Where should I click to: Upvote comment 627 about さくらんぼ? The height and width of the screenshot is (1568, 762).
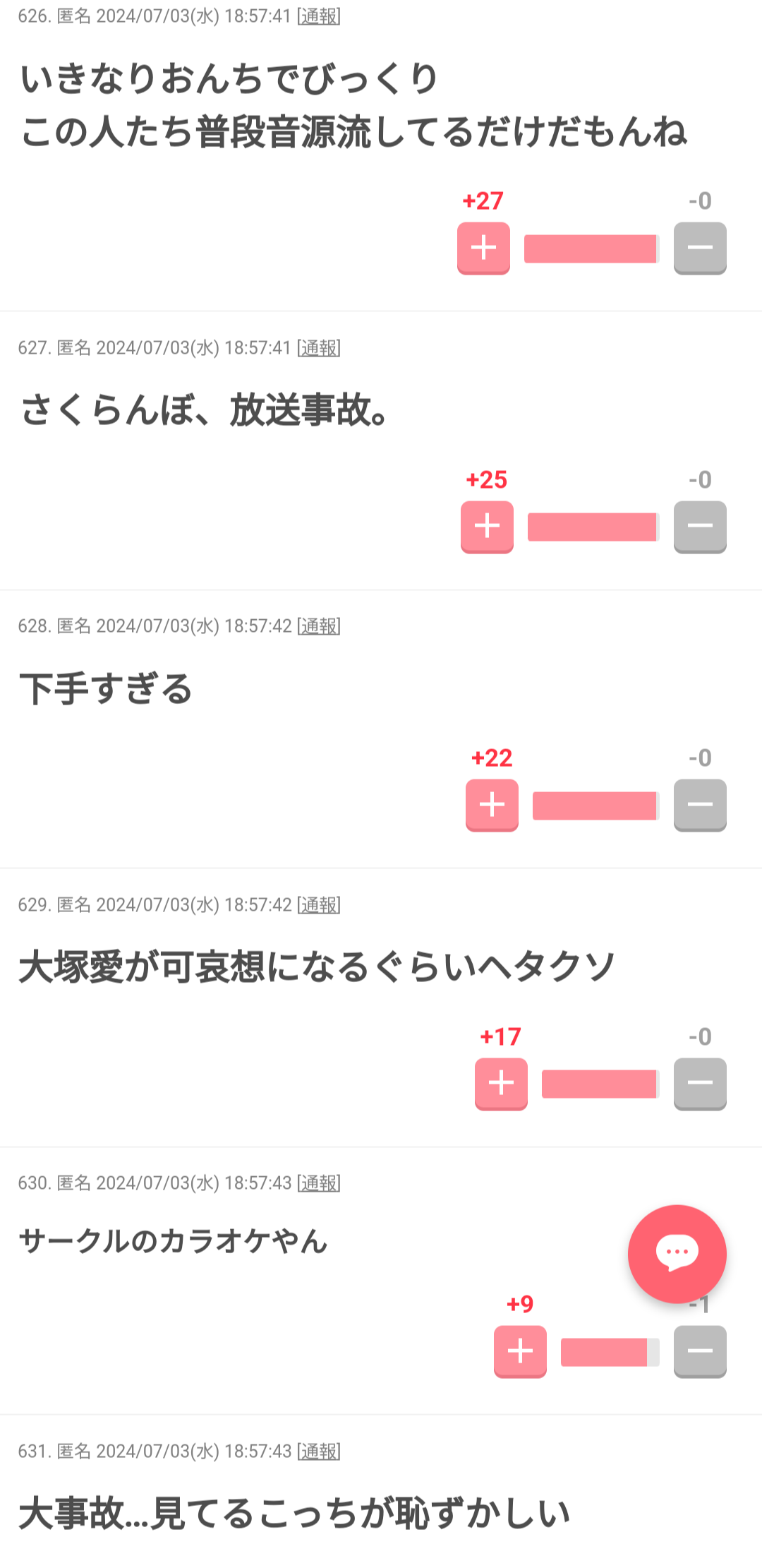coord(487,527)
